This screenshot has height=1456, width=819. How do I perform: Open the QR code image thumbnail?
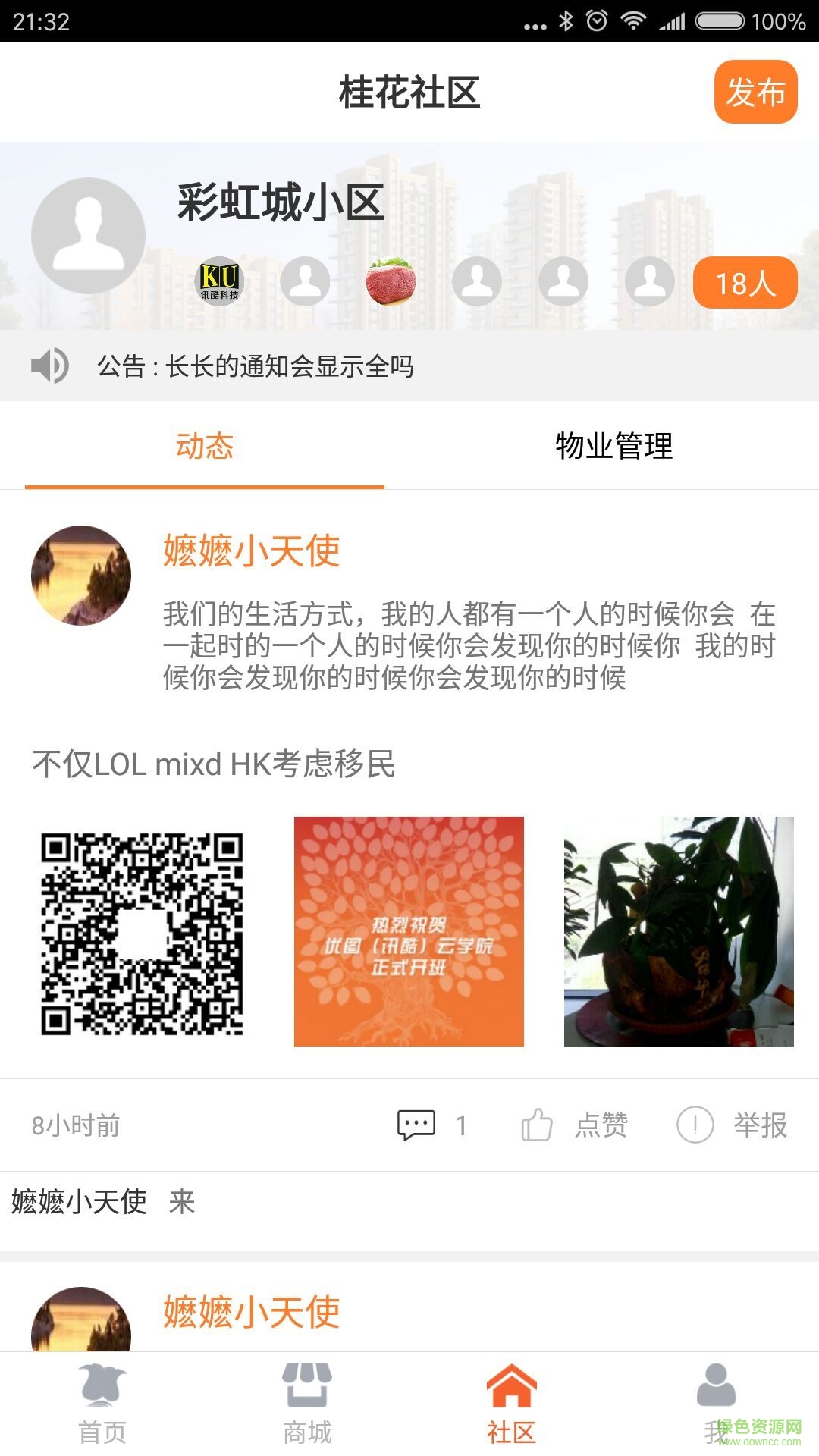coord(144,934)
